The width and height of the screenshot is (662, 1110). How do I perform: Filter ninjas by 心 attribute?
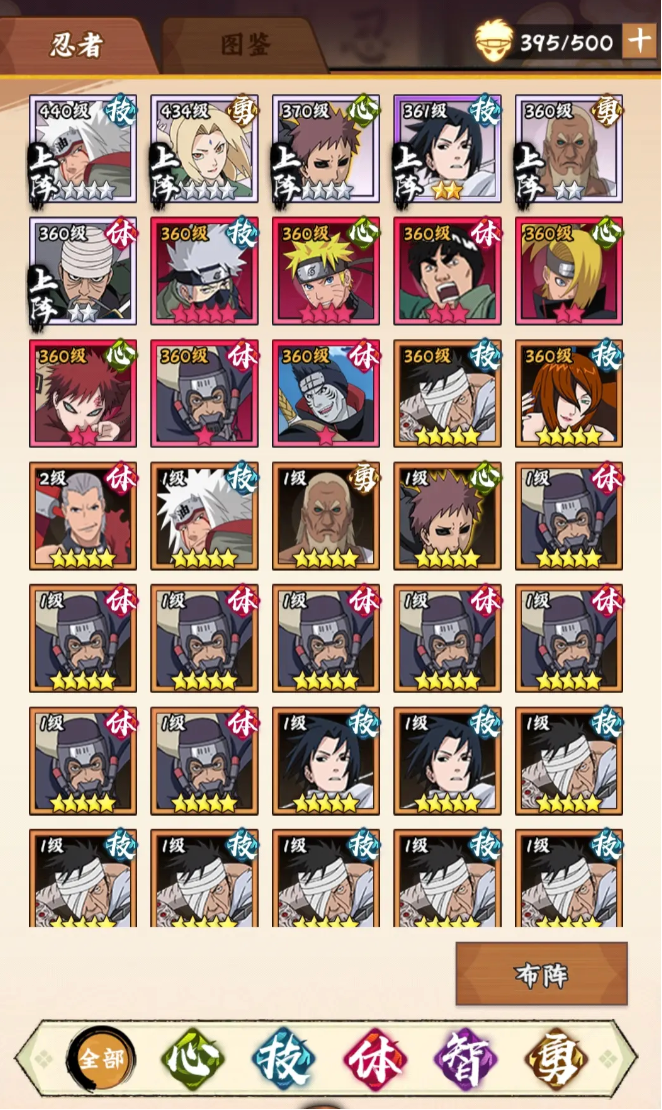(193, 1058)
